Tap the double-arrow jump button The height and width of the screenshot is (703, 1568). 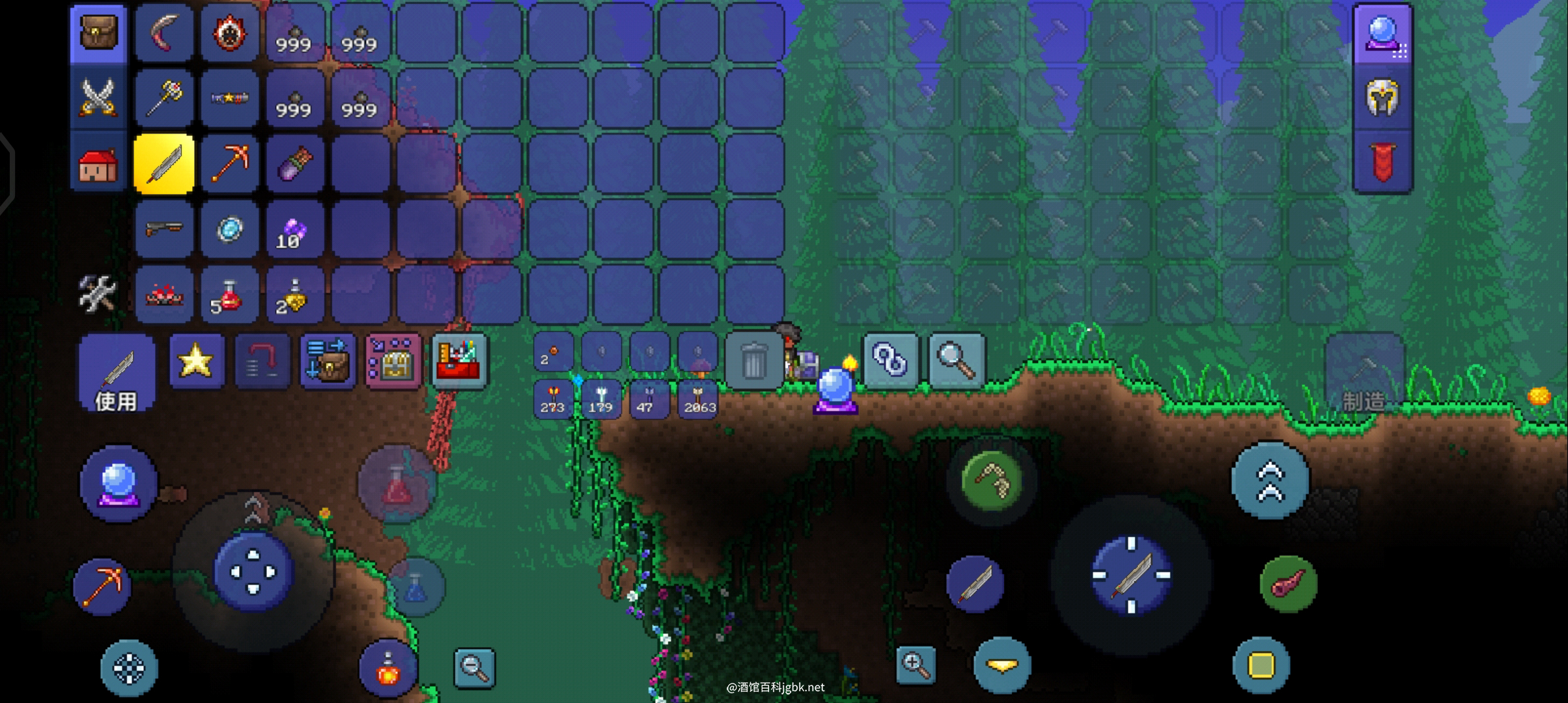click(x=1270, y=482)
